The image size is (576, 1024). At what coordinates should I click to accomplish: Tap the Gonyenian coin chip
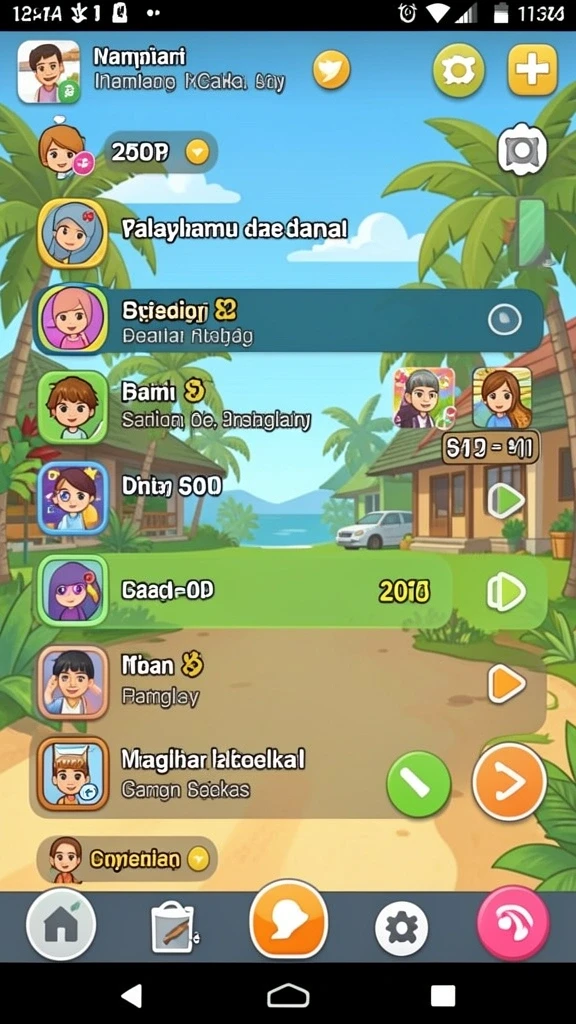pyautogui.click(x=127, y=859)
